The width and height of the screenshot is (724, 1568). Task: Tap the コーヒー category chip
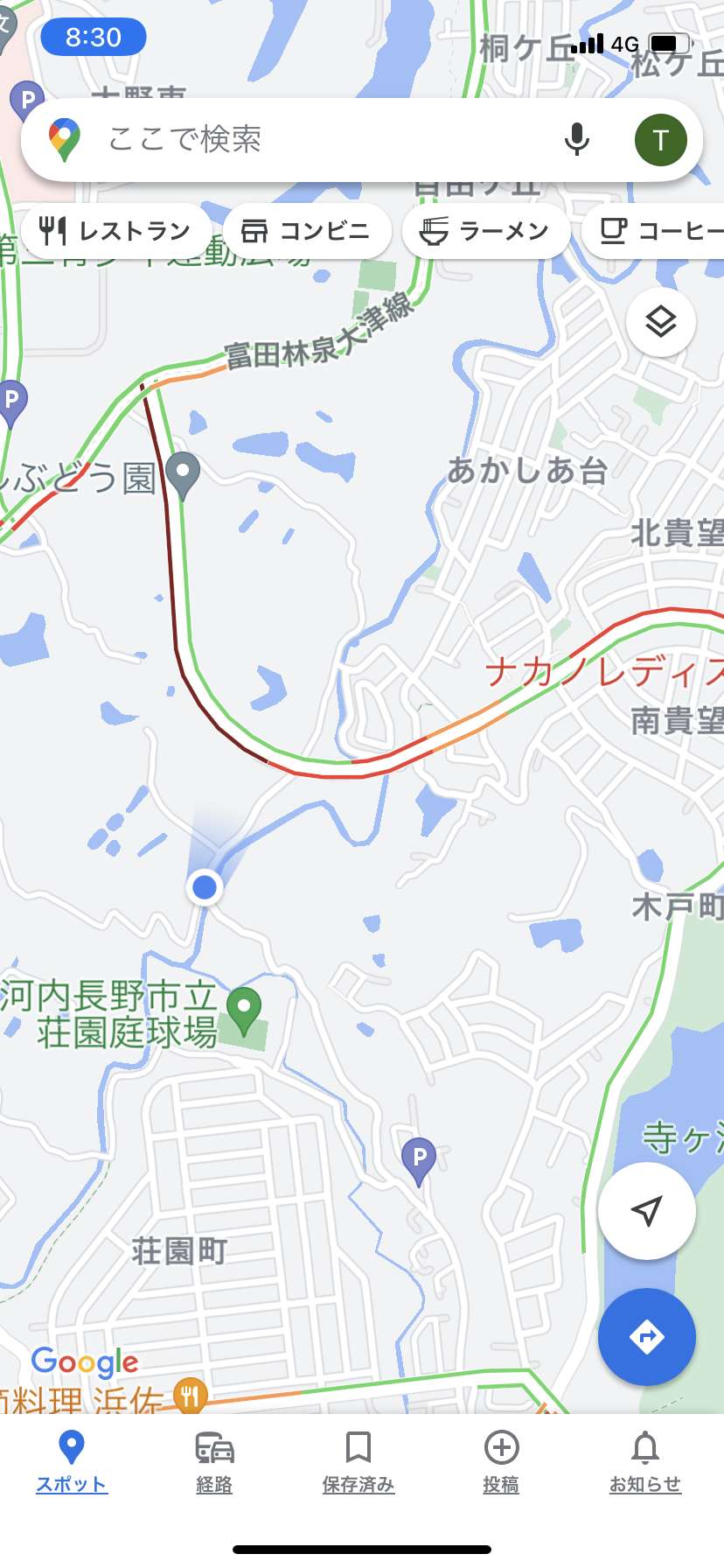click(654, 231)
